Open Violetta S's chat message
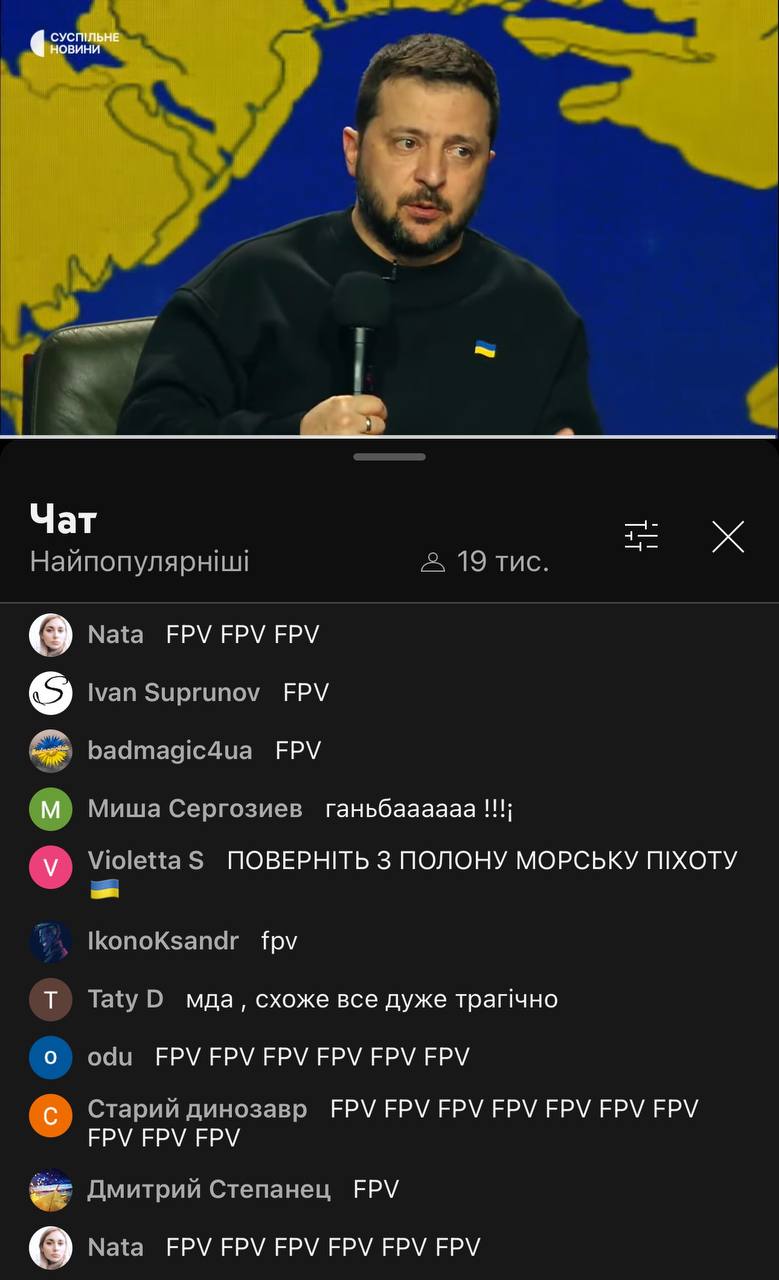 coord(481,862)
